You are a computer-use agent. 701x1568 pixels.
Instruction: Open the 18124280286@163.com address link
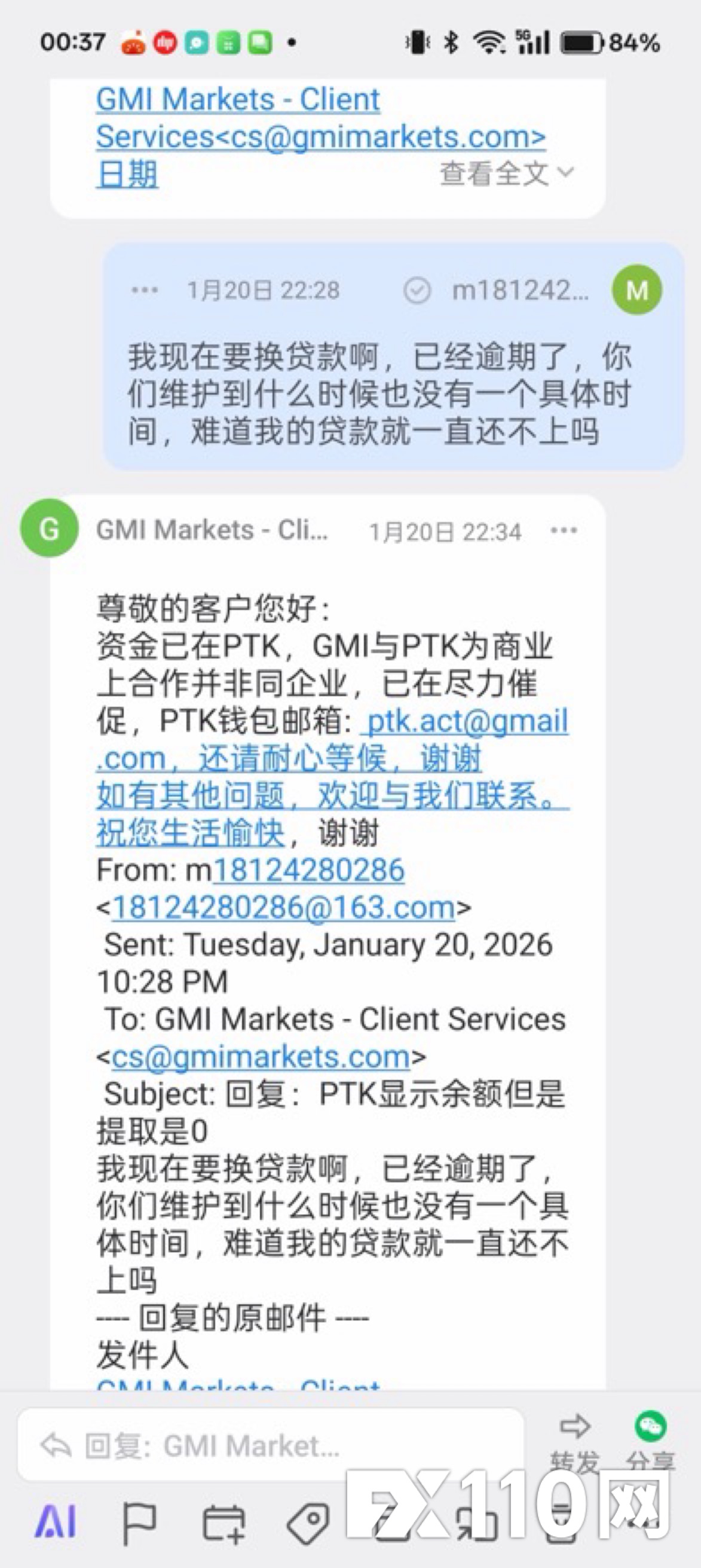coord(283,908)
